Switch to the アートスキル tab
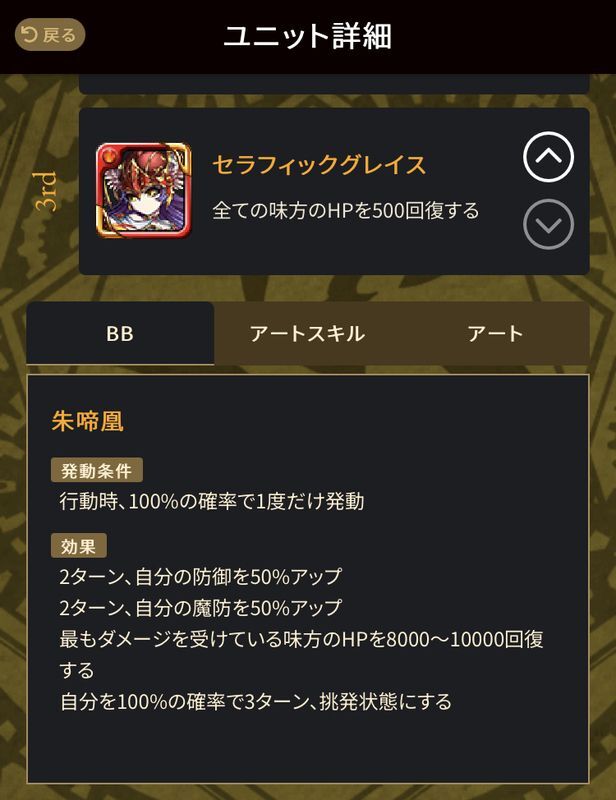This screenshot has width=616, height=800. tap(307, 334)
